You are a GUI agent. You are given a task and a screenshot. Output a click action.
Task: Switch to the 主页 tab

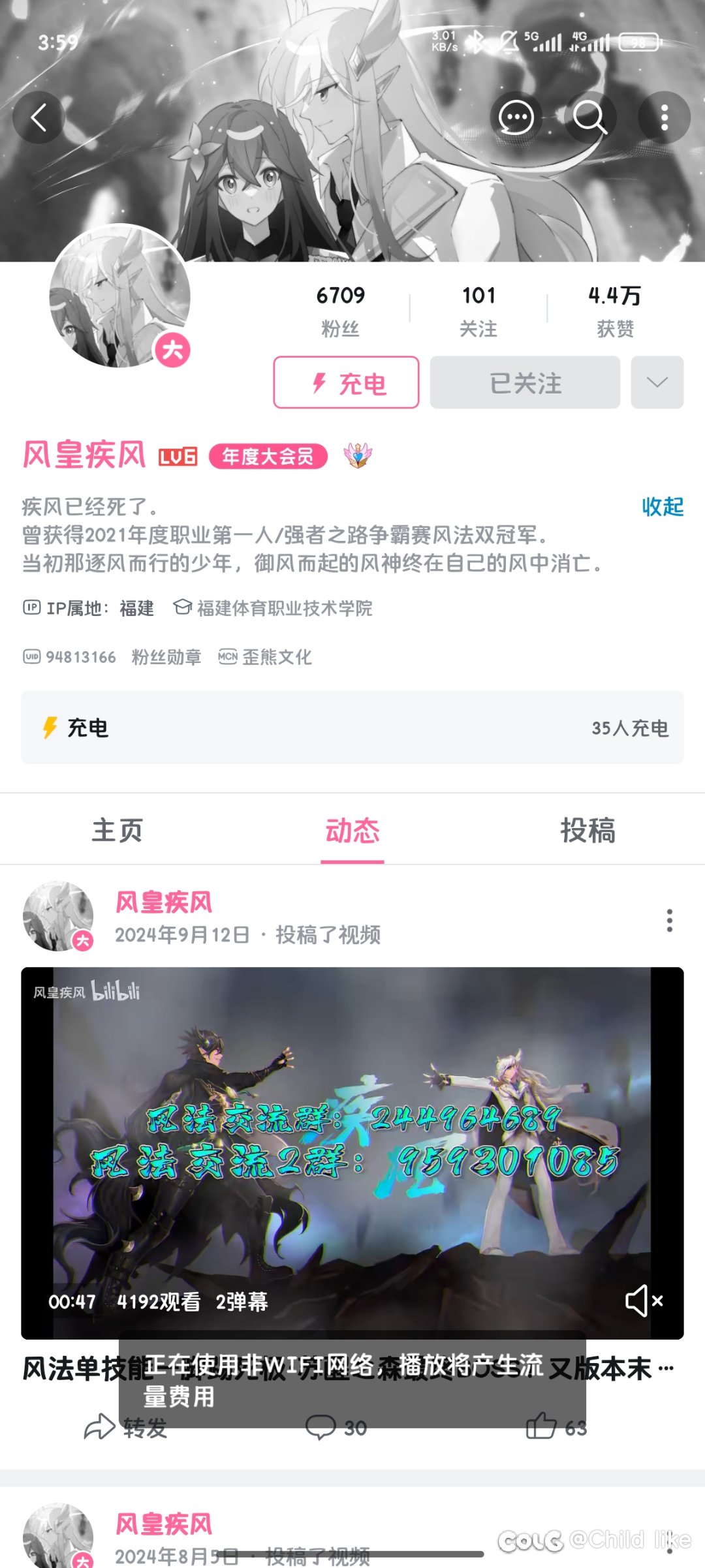point(117,830)
